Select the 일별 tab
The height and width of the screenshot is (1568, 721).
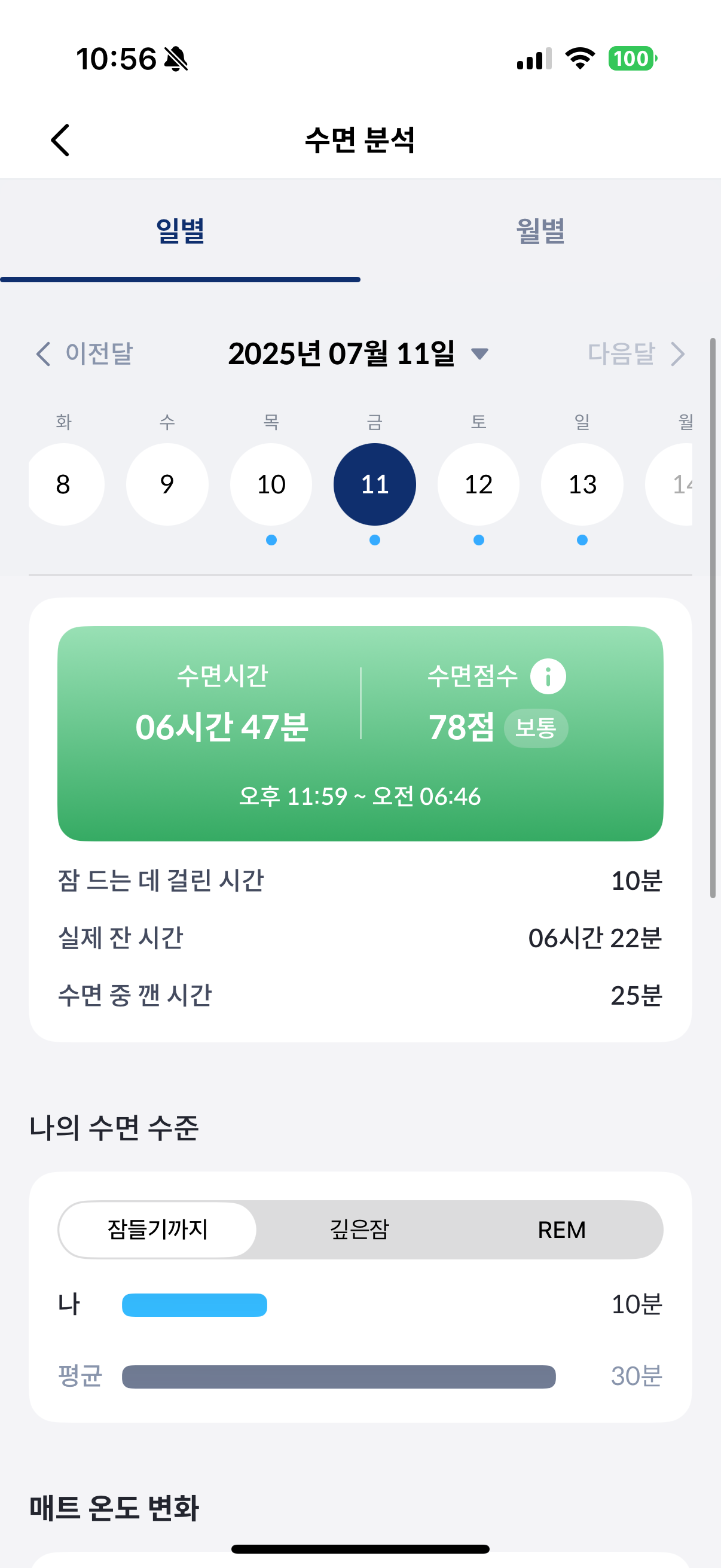point(180,231)
